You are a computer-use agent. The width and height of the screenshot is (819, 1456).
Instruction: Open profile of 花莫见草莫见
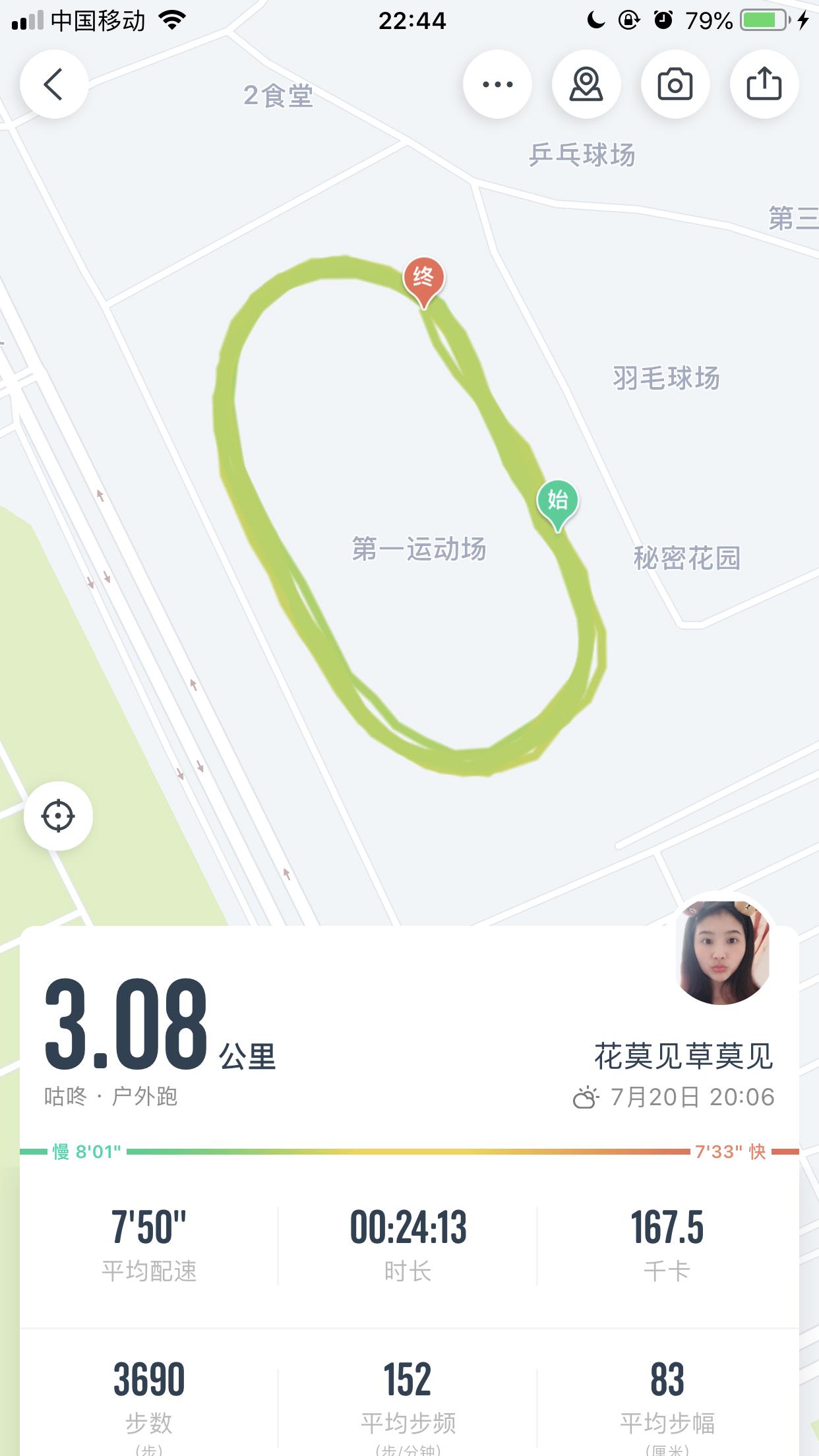[x=682, y=1057]
